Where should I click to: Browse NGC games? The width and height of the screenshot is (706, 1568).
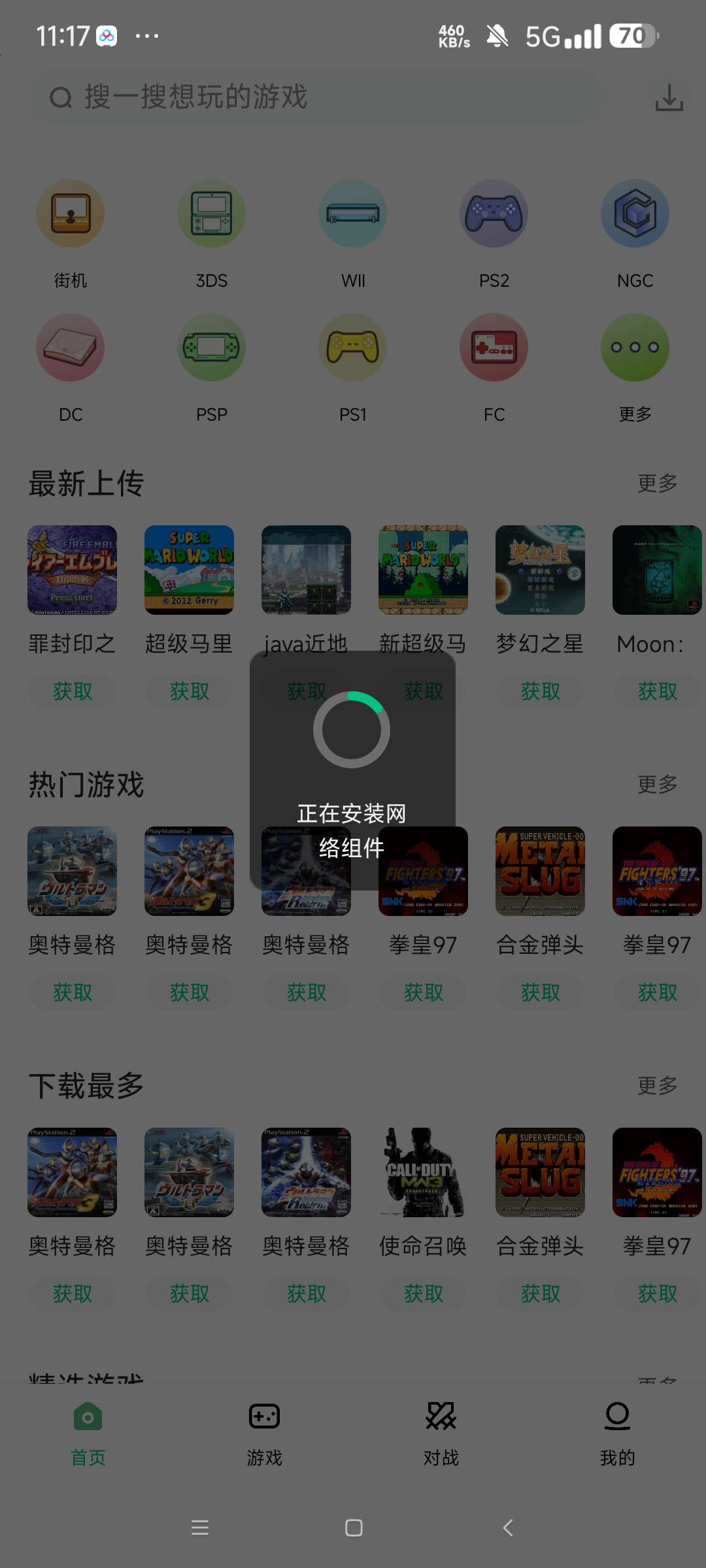(x=635, y=214)
